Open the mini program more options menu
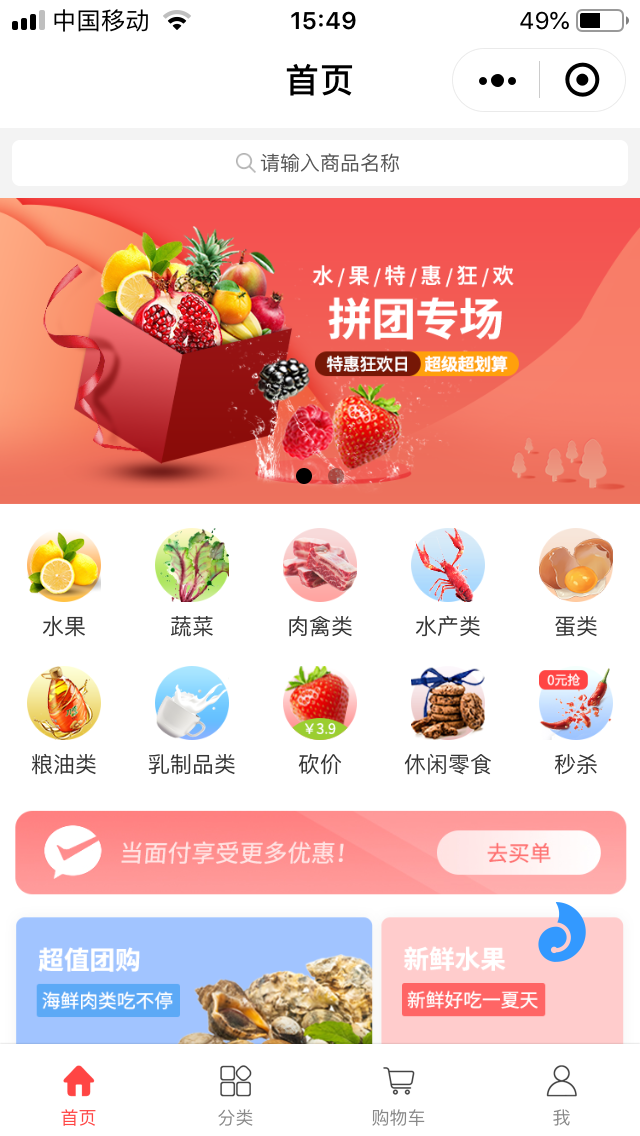The image size is (640, 1136). pyautogui.click(x=497, y=80)
